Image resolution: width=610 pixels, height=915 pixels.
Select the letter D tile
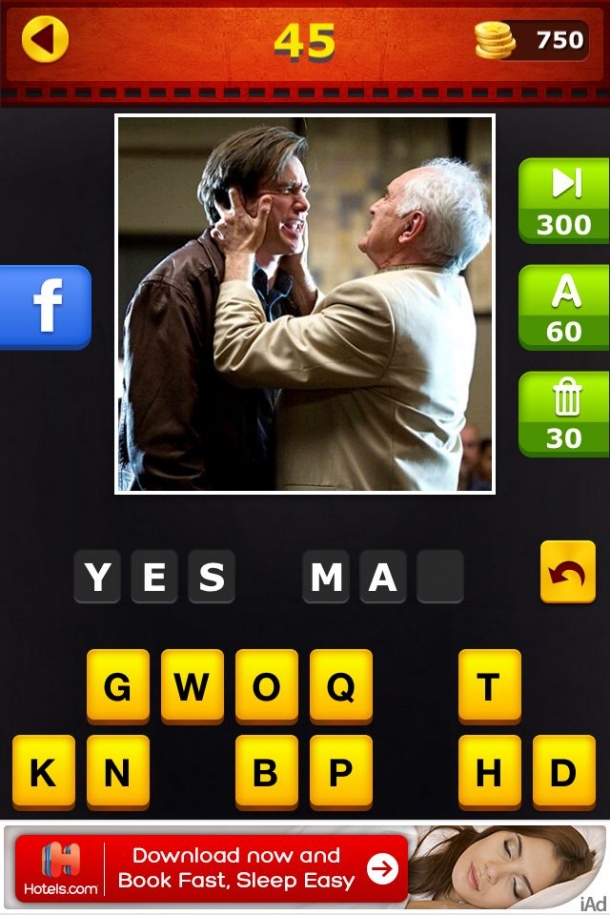[563, 772]
